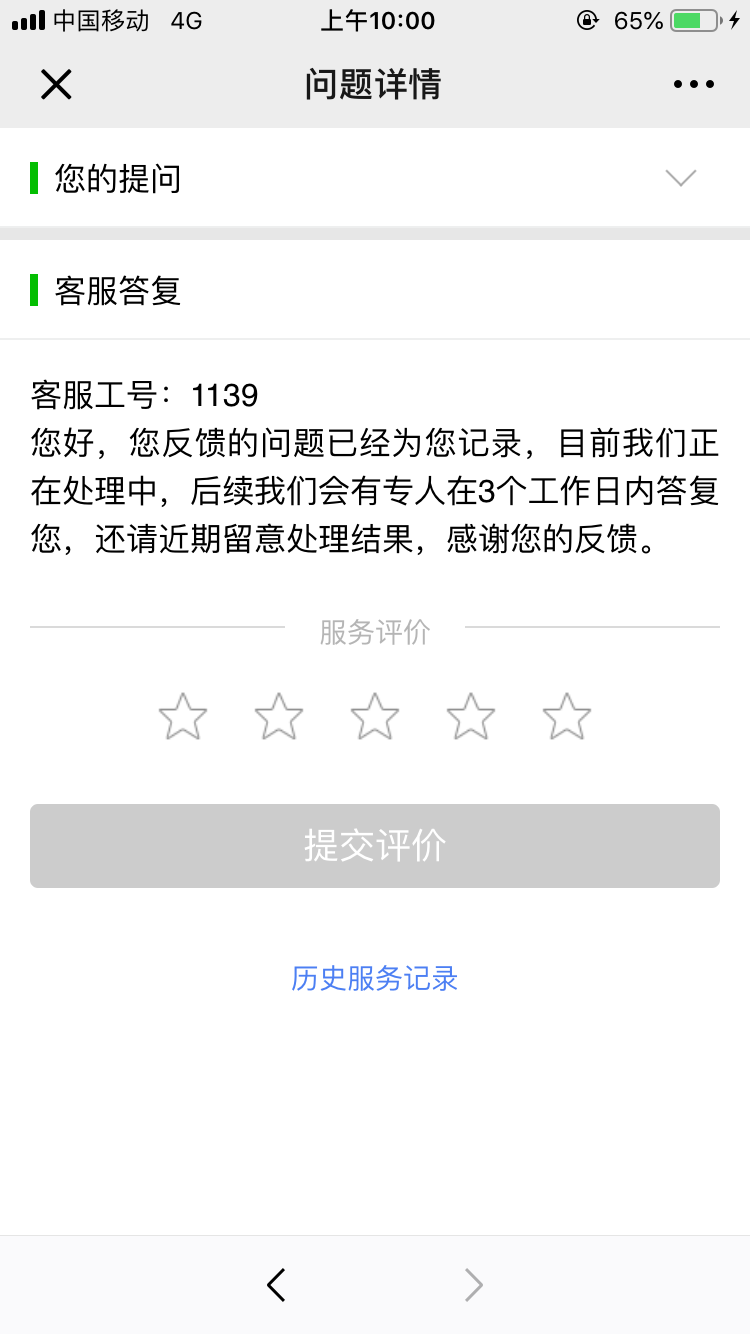
Task: Open the three-dot overflow menu
Action: [x=694, y=85]
